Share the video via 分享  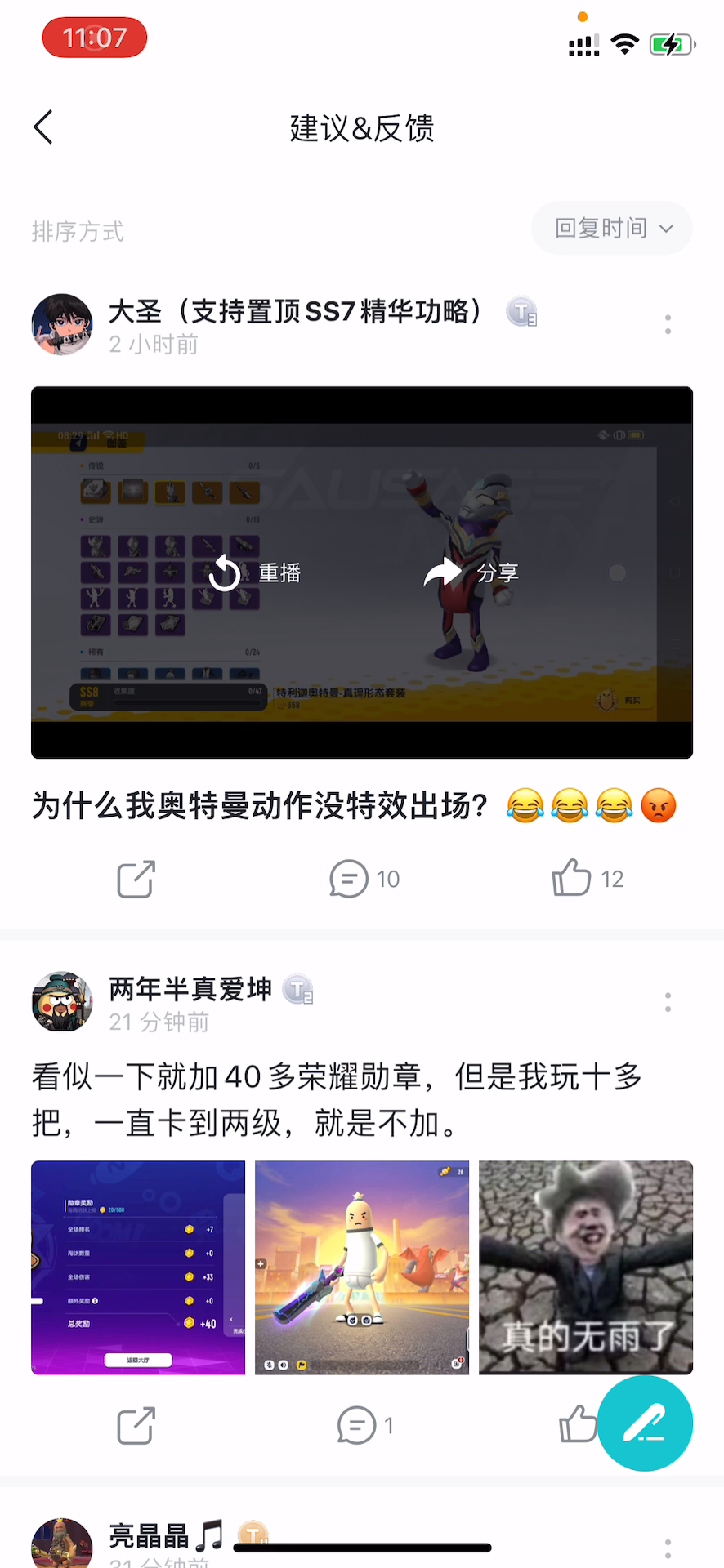[x=471, y=573]
